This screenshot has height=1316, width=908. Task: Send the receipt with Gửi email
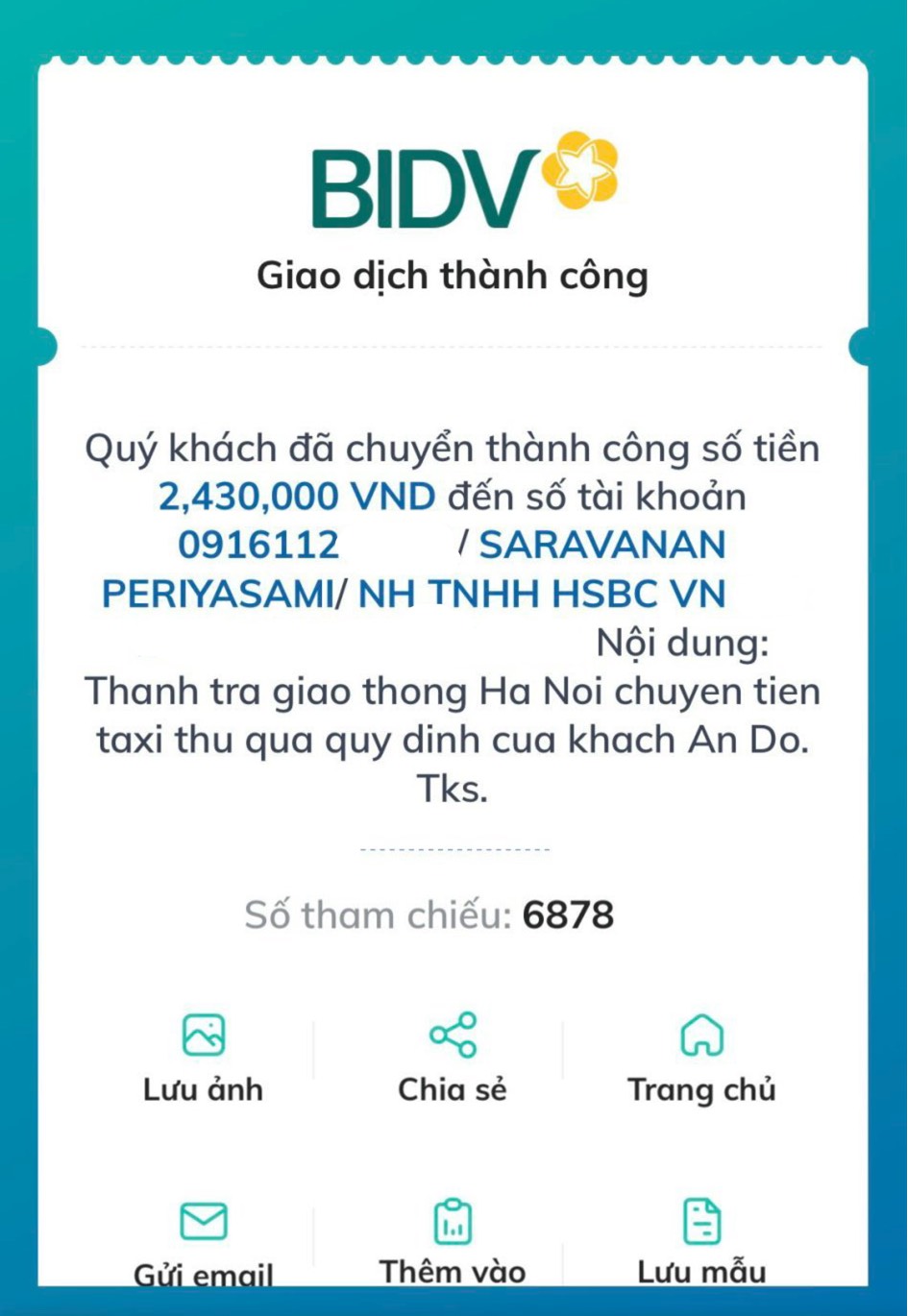203,1241
